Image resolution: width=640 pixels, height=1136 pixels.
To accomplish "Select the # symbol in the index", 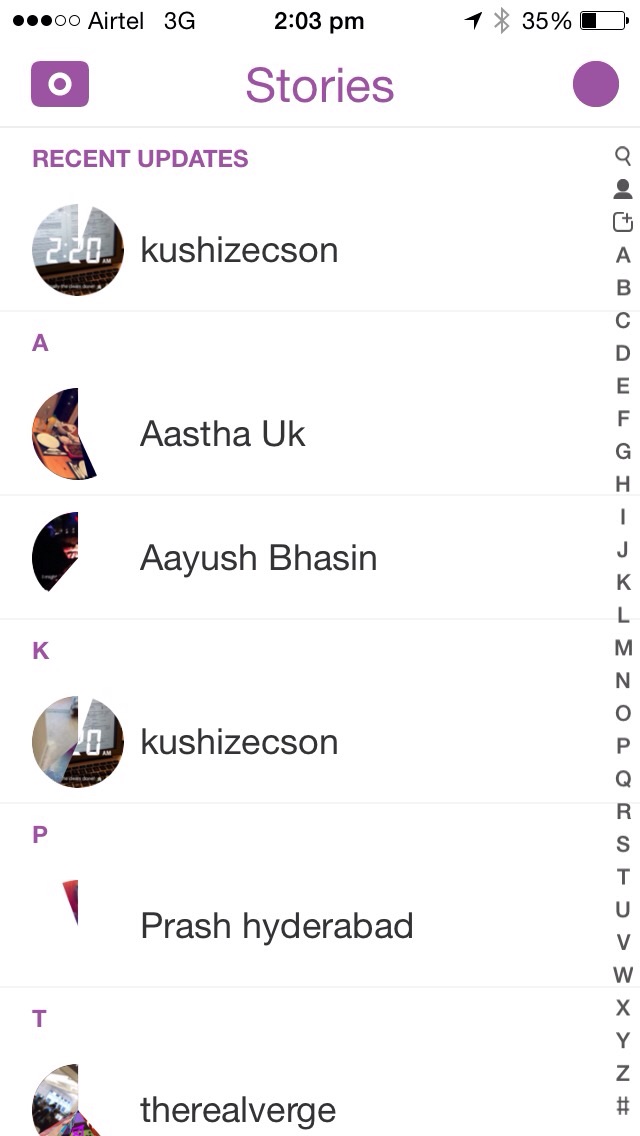I will click(x=623, y=1106).
